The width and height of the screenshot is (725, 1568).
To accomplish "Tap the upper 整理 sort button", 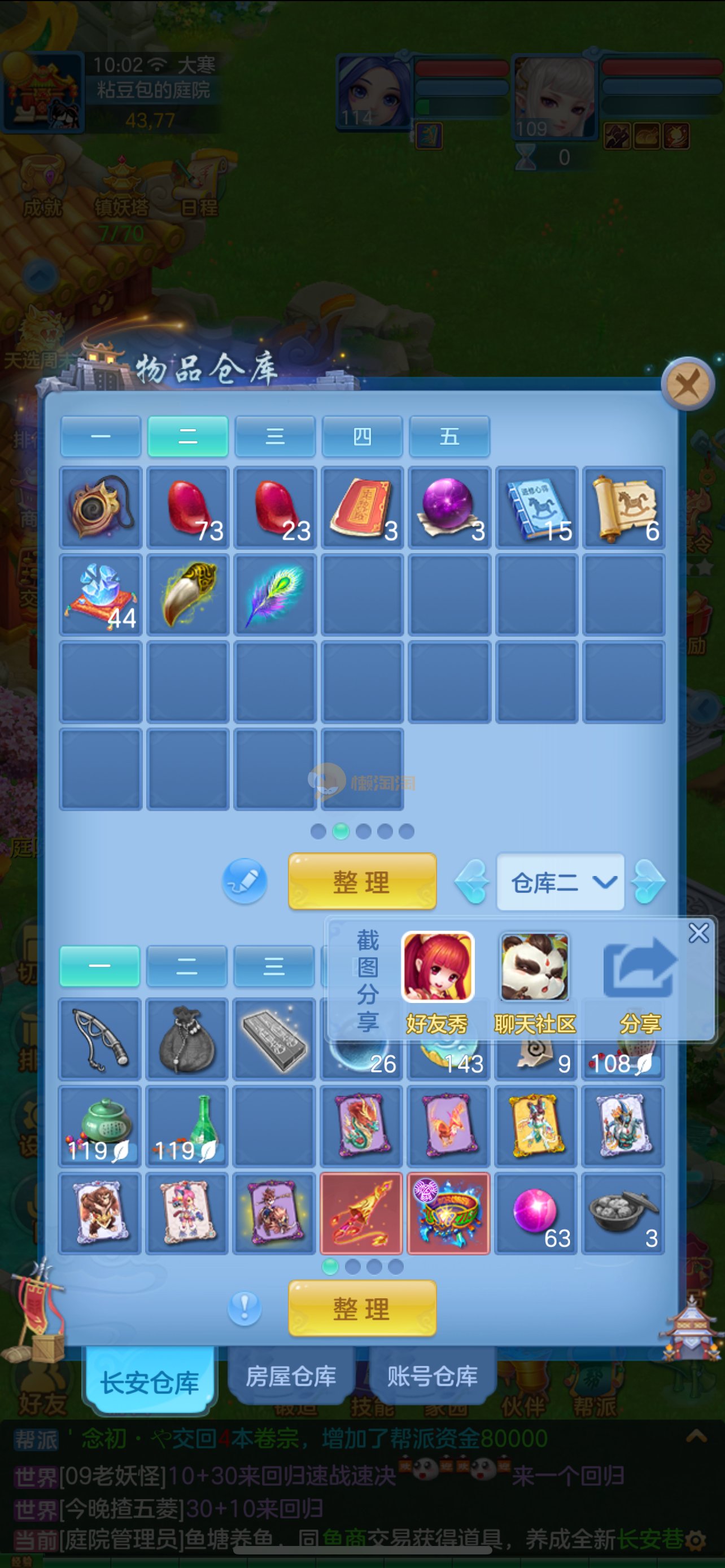I will point(361,882).
